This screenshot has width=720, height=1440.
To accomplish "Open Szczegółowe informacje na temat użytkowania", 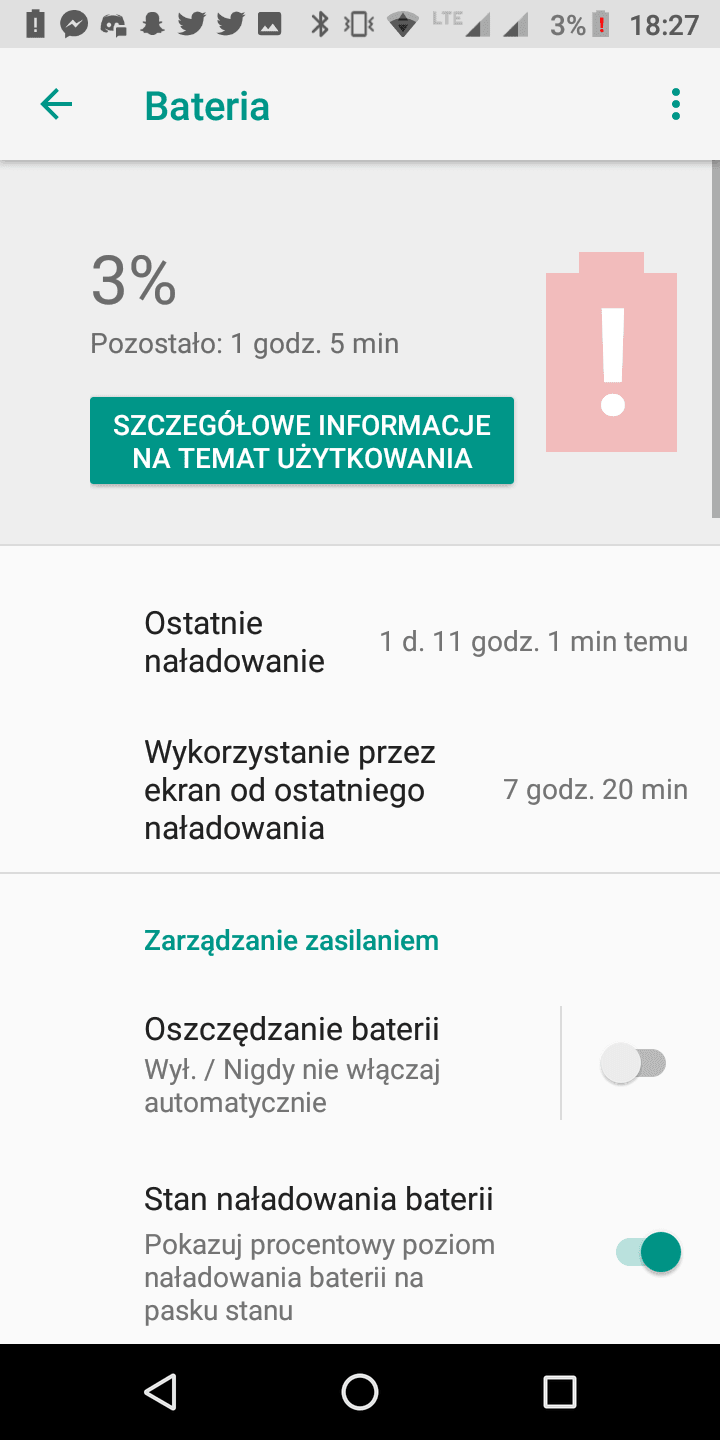I will (302, 441).
